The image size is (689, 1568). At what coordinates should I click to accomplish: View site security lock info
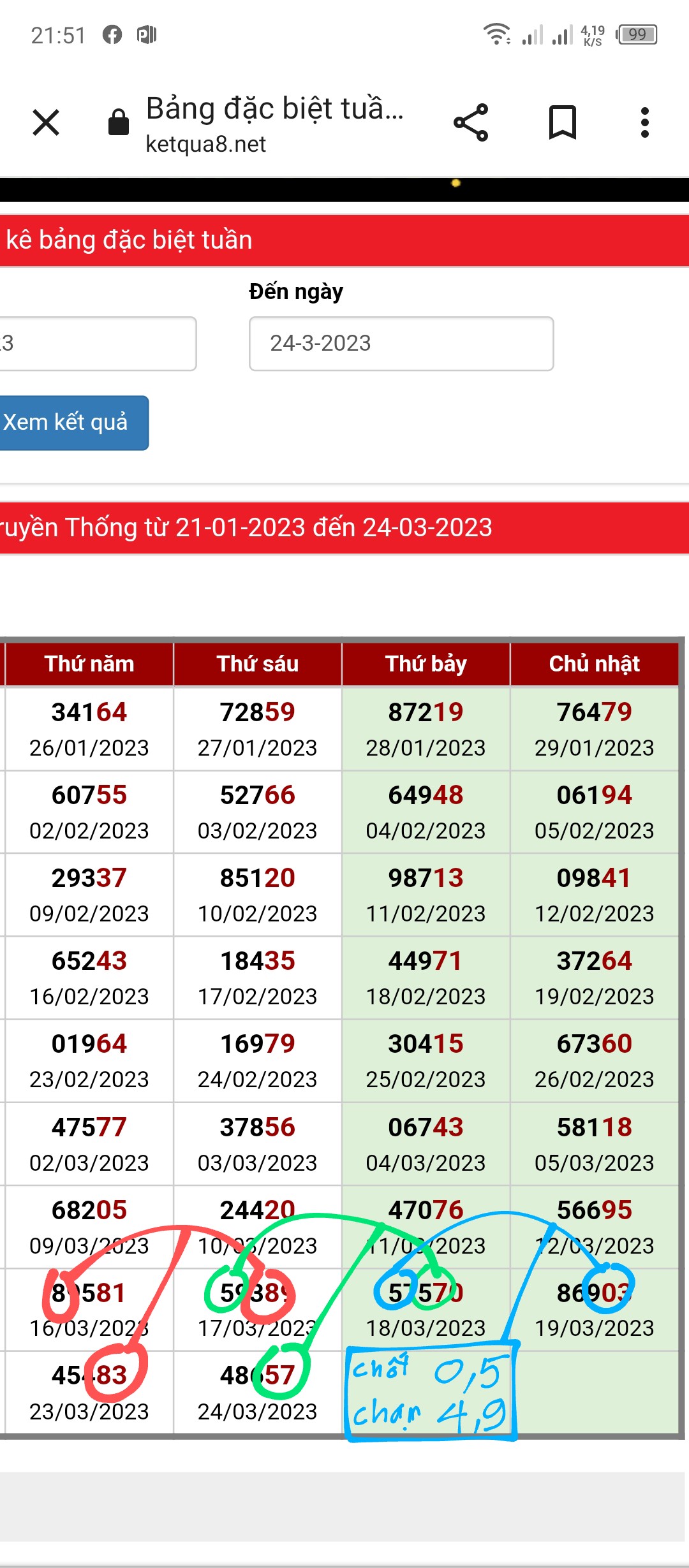point(119,122)
